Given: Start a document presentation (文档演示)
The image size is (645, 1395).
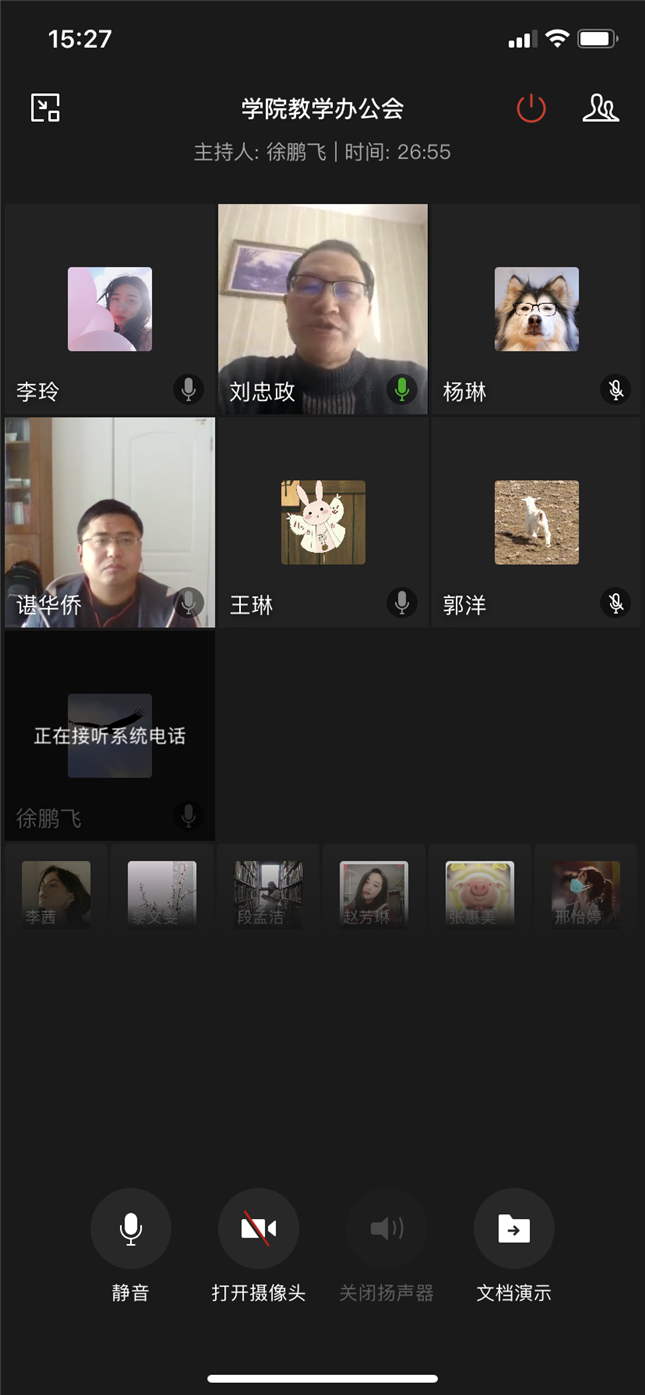Looking at the screenshot, I should 514,1228.
